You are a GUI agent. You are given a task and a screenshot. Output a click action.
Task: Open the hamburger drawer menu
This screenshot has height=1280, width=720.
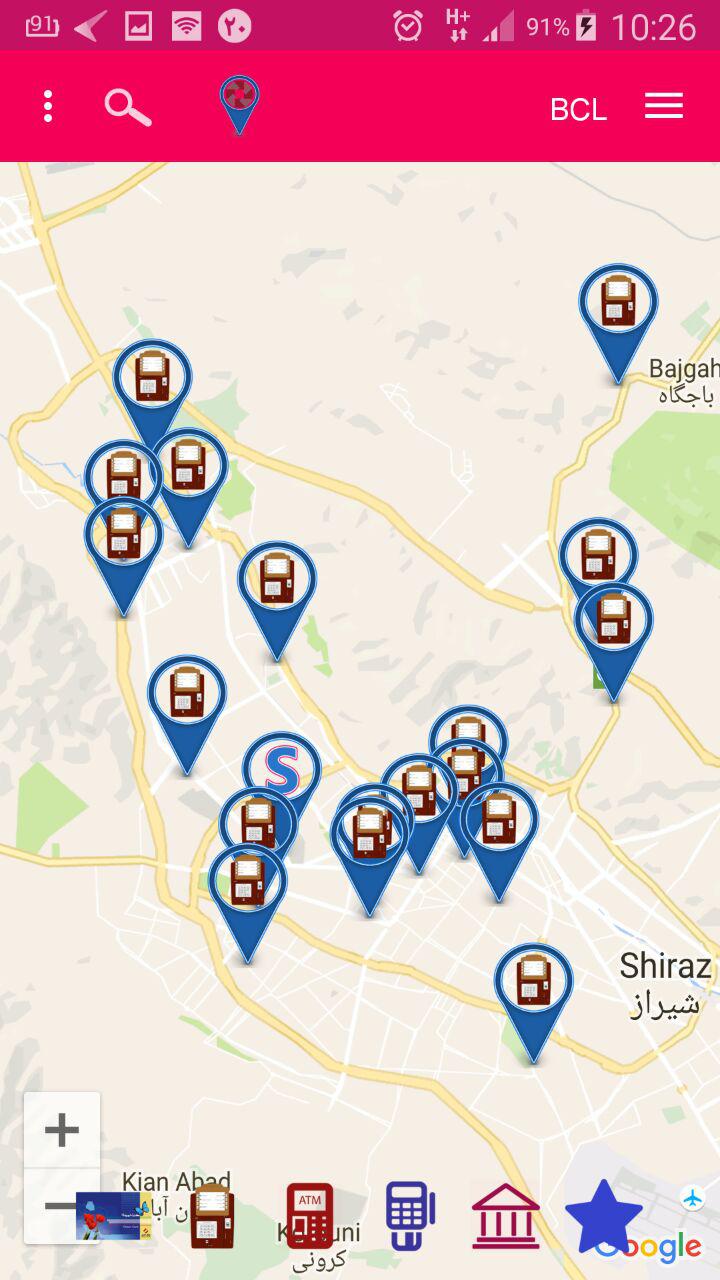point(664,106)
